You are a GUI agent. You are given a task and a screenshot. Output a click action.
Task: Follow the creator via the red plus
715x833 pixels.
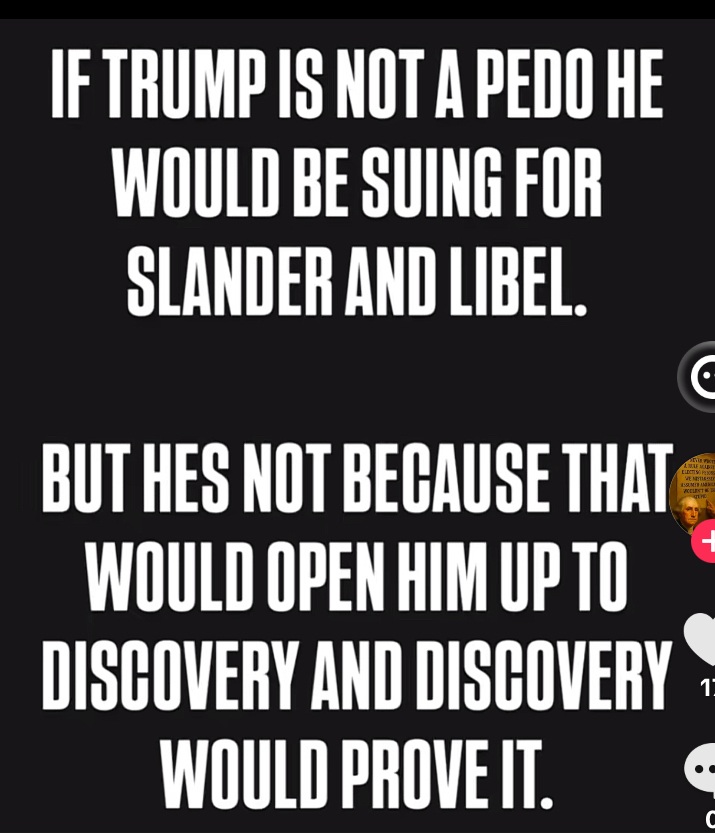705,541
